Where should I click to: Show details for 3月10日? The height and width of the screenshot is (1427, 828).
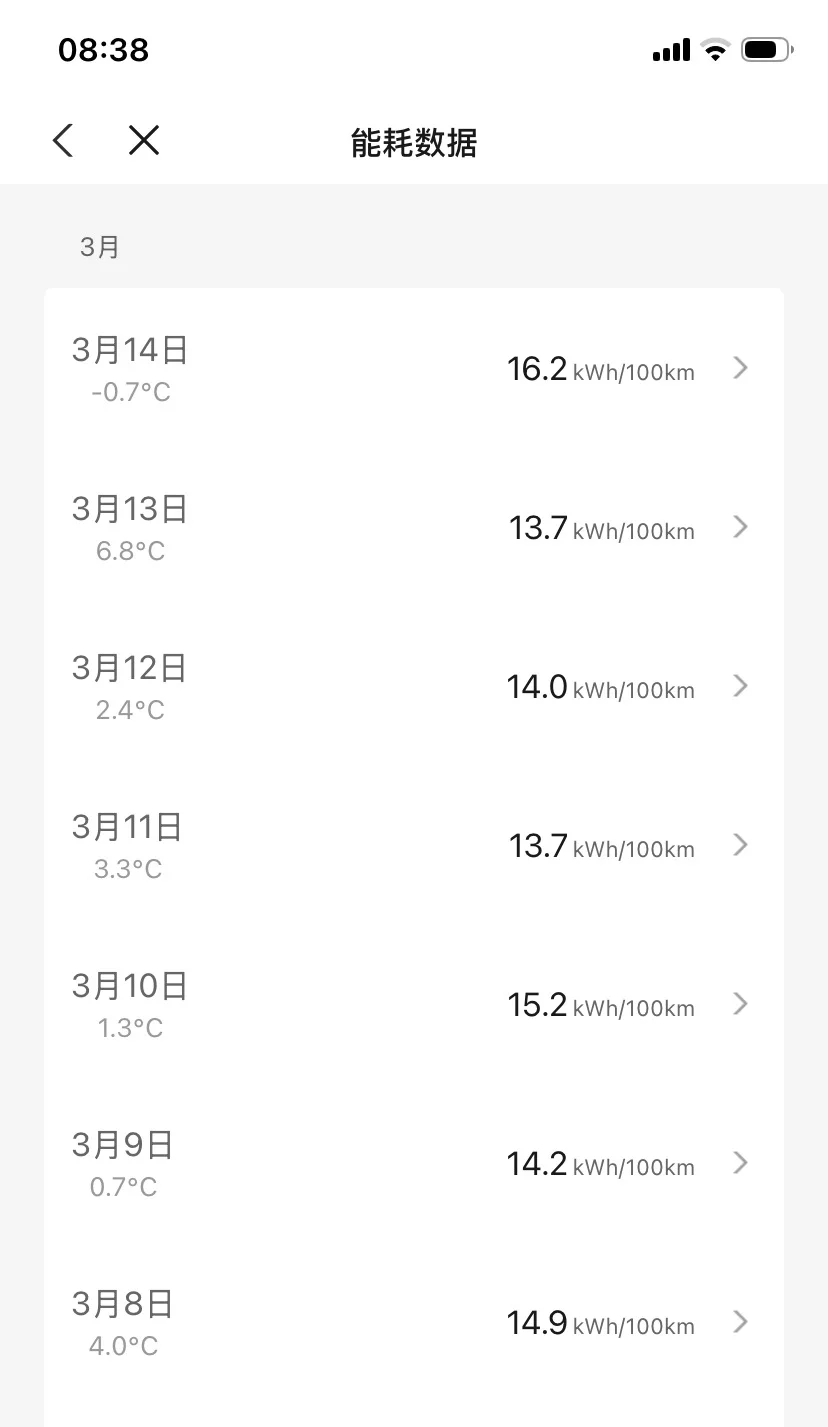[413, 1005]
